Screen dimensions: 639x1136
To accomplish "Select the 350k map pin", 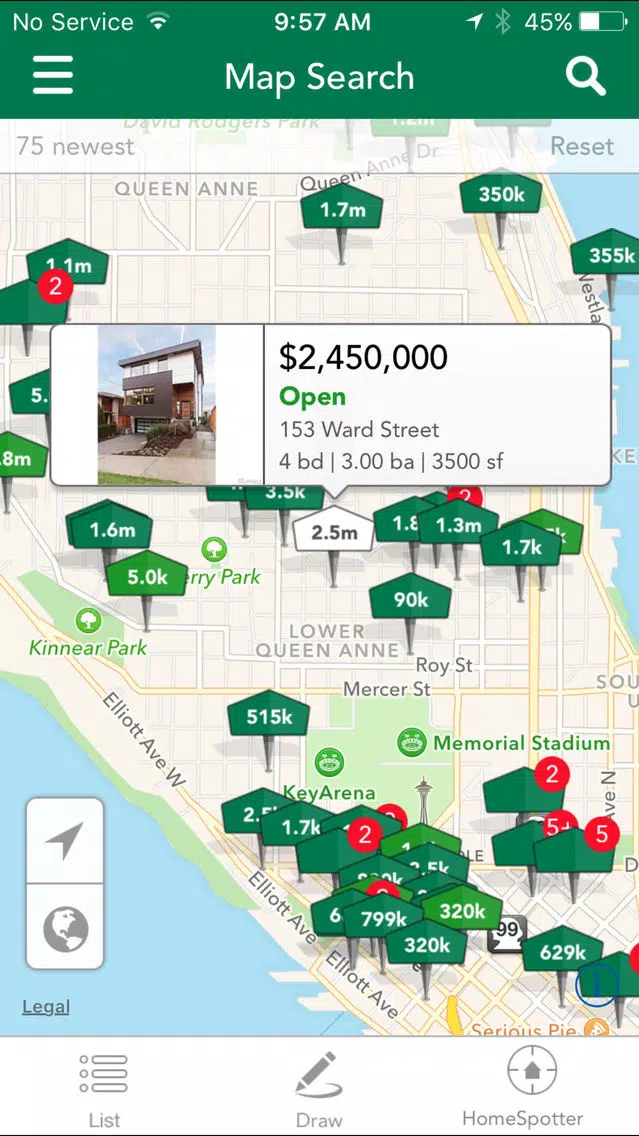I will click(x=501, y=194).
